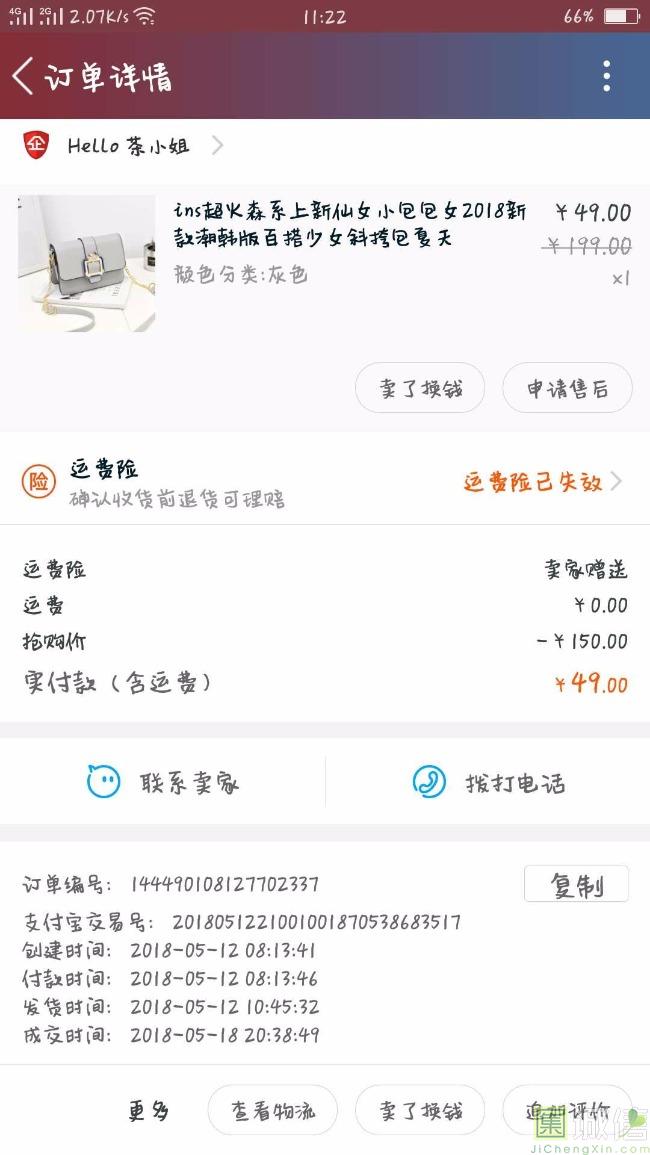Screen dimensions: 650x1155
Task: Tap 查看物流 to track shipment
Action: pyautogui.click(x=272, y=1110)
